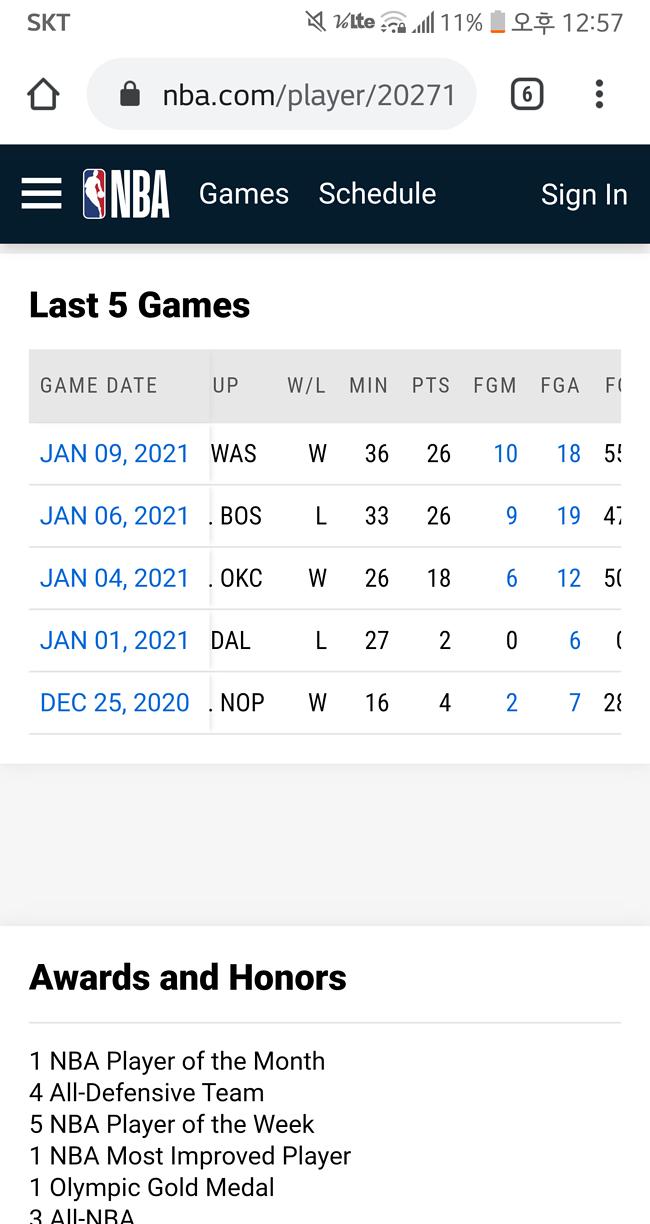Open the 6 field goals made vs OKC

point(511,578)
